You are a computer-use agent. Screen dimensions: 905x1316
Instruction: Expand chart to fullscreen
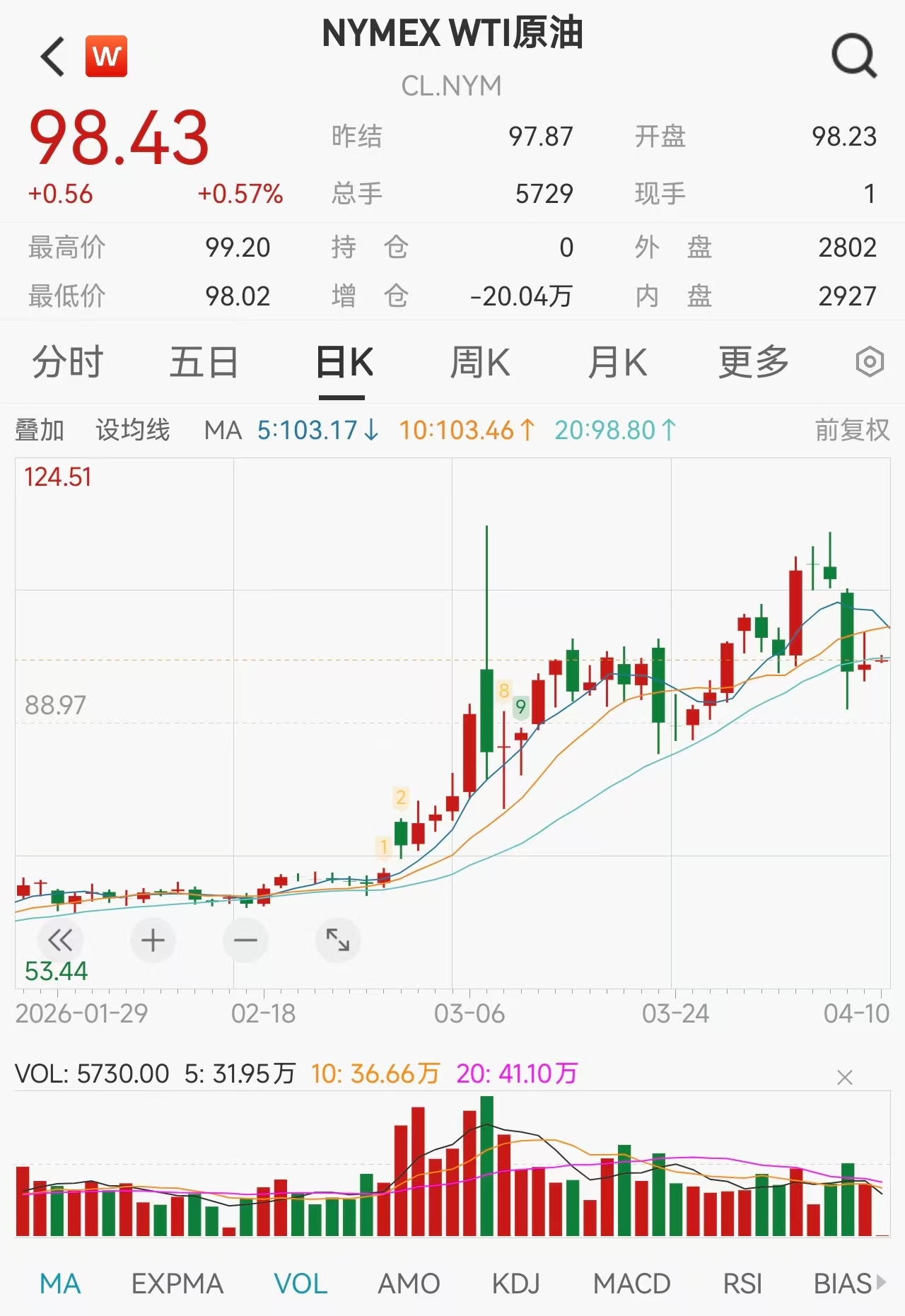[338, 941]
